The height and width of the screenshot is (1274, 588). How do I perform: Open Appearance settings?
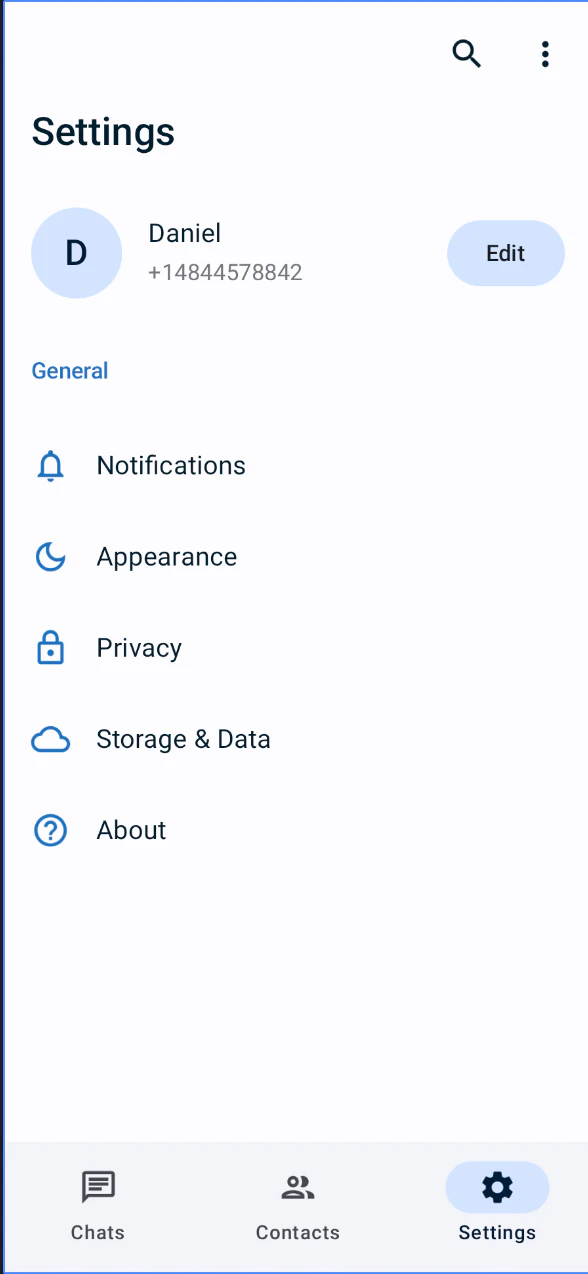(x=294, y=557)
